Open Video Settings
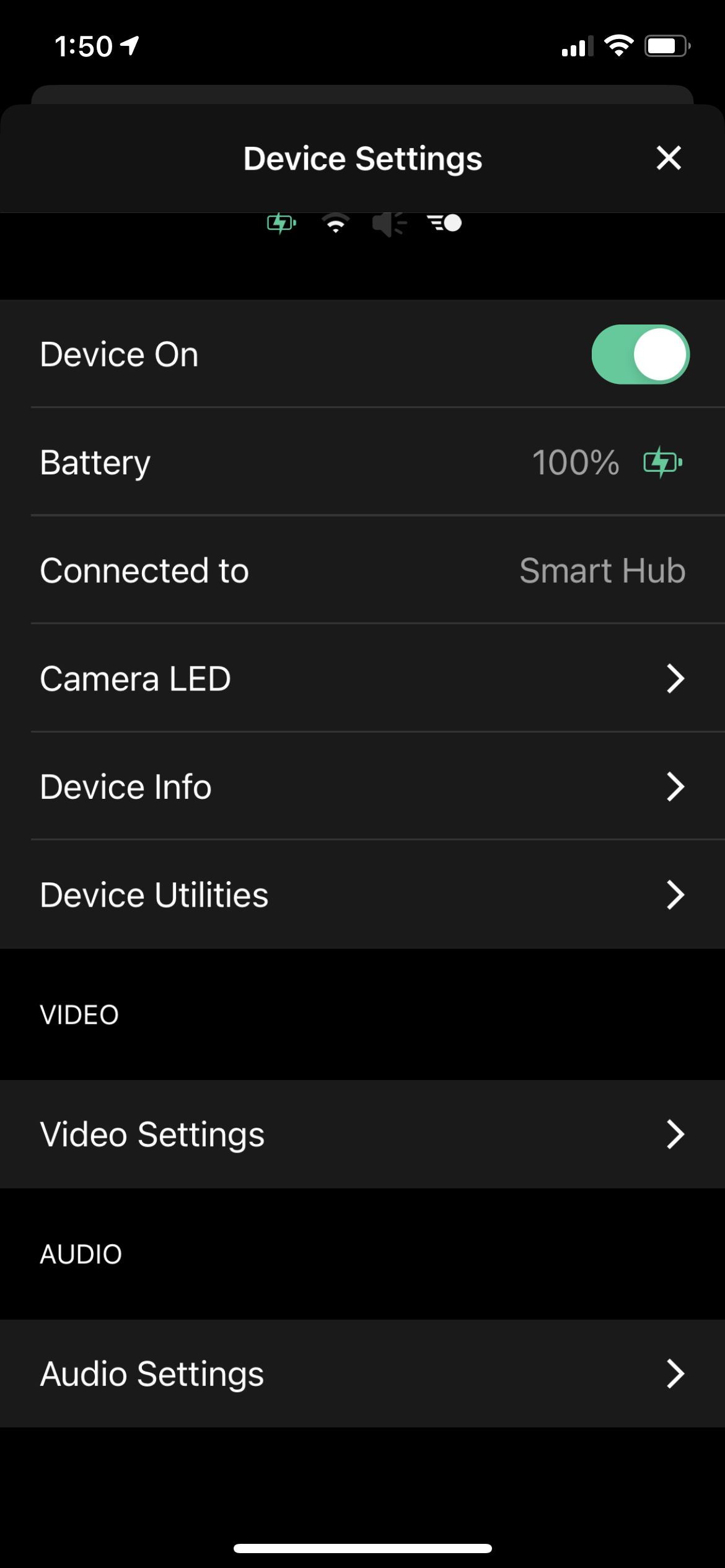Image resolution: width=725 pixels, height=1568 pixels. click(362, 1135)
